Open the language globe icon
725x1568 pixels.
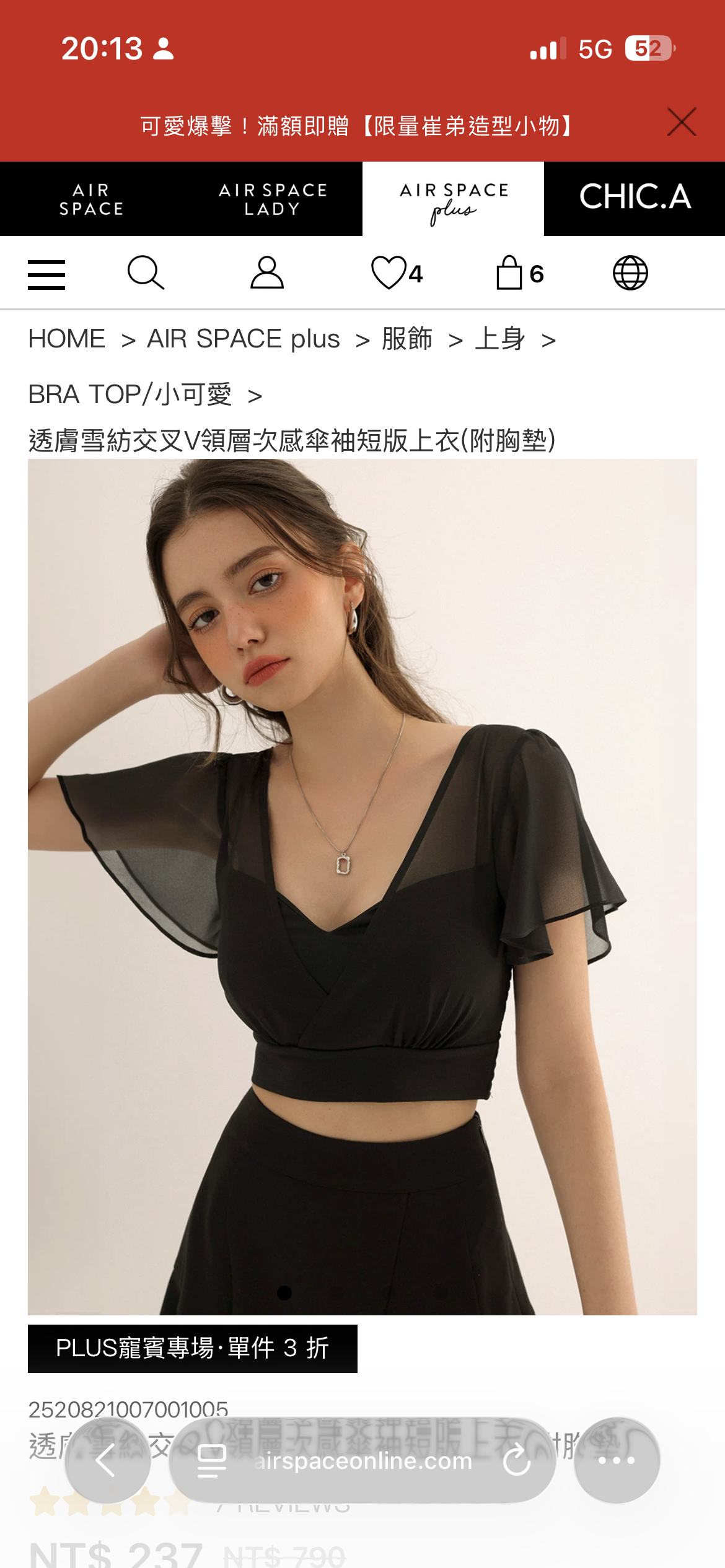[630, 273]
